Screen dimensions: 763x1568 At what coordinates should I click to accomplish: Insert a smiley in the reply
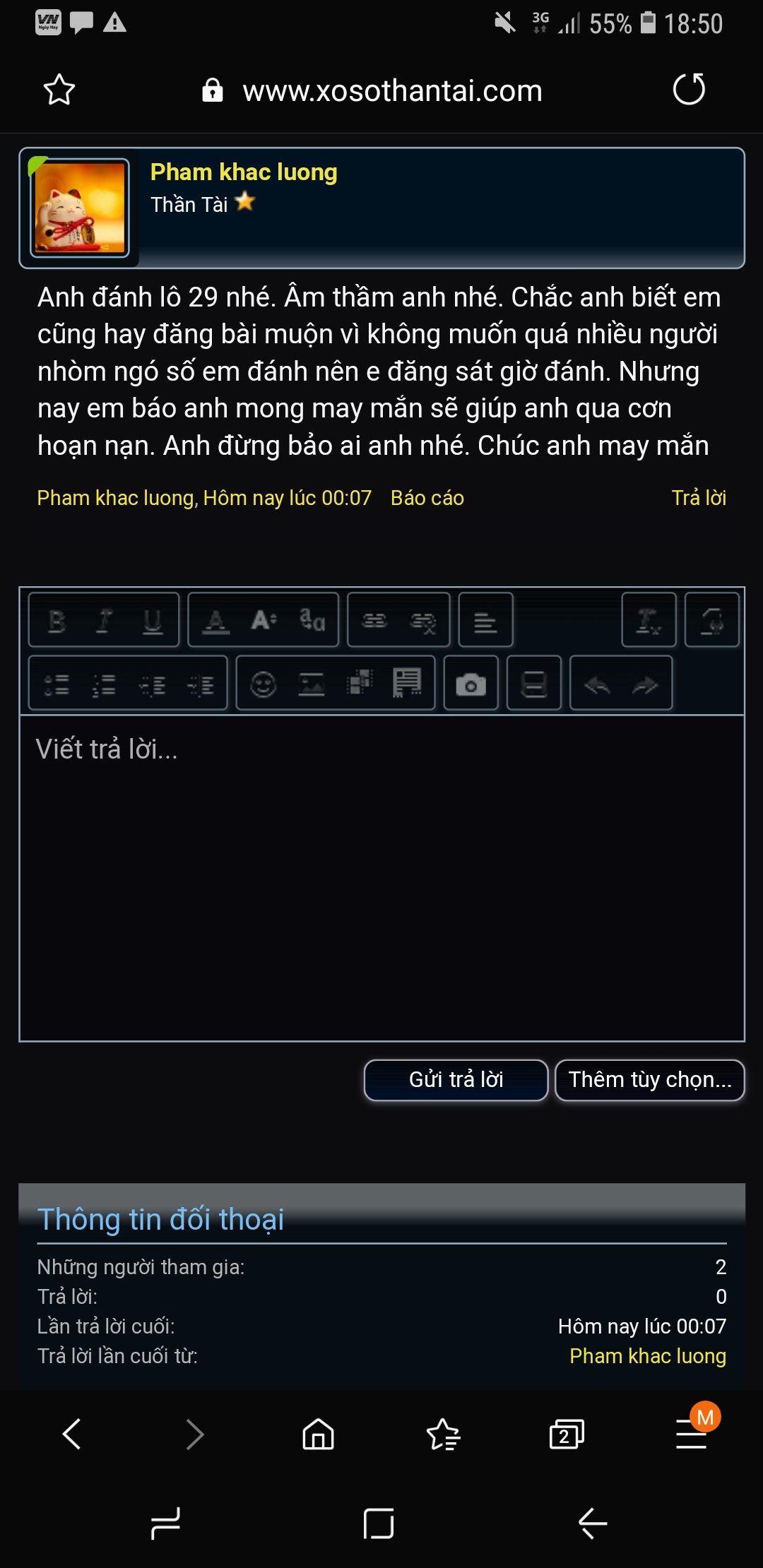[264, 684]
